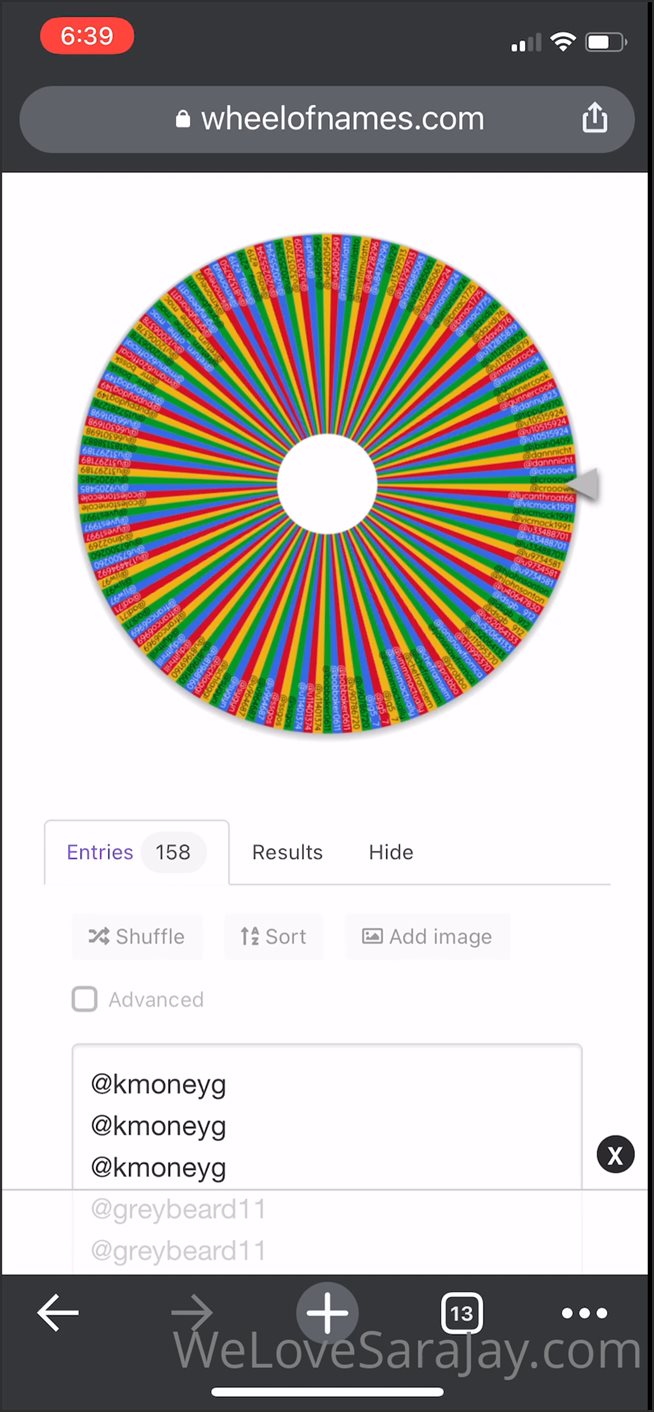Open a new browser tab

pyautogui.click(x=327, y=1313)
